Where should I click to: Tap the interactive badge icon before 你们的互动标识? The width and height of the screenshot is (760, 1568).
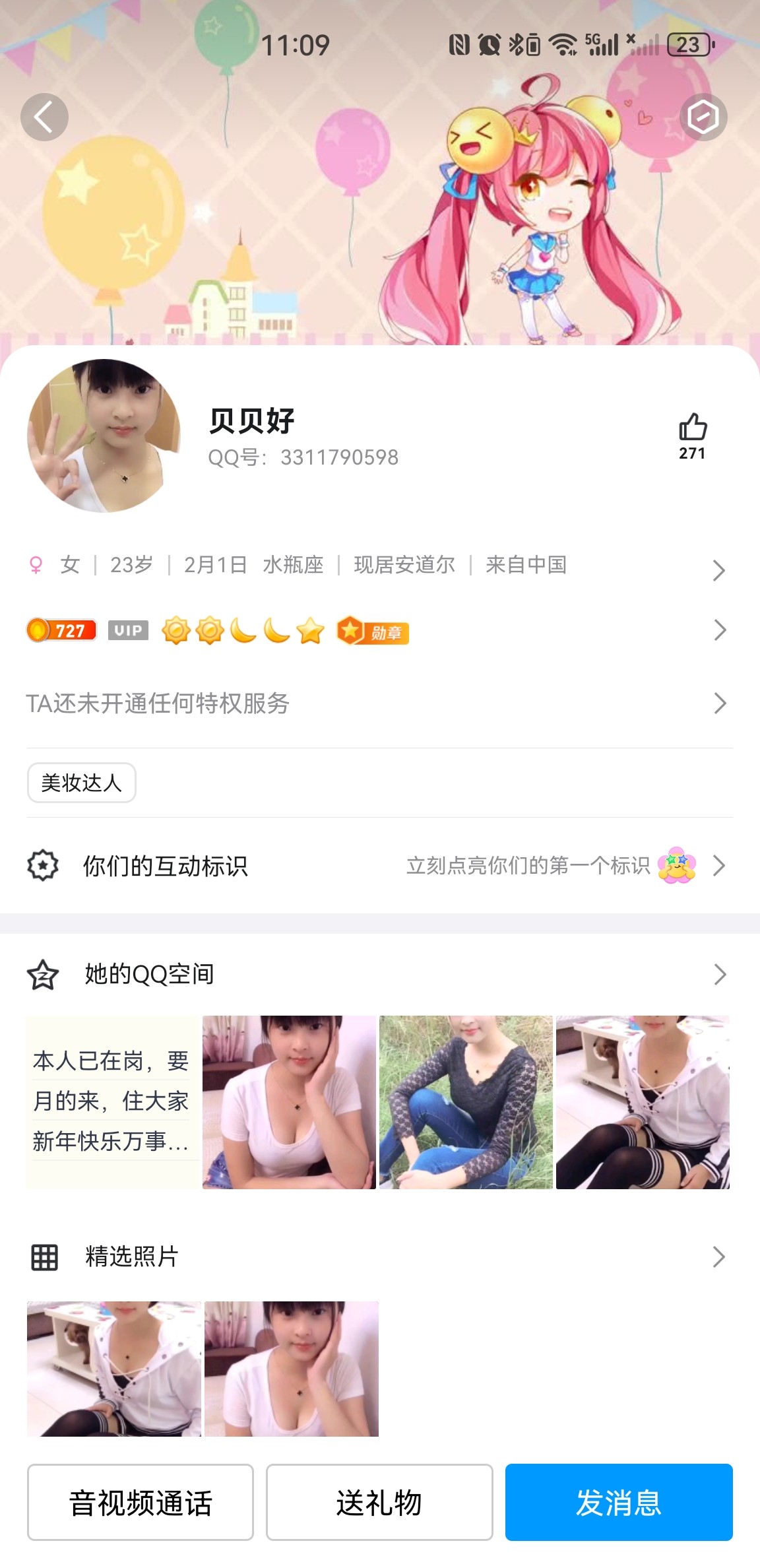pyautogui.click(x=43, y=866)
